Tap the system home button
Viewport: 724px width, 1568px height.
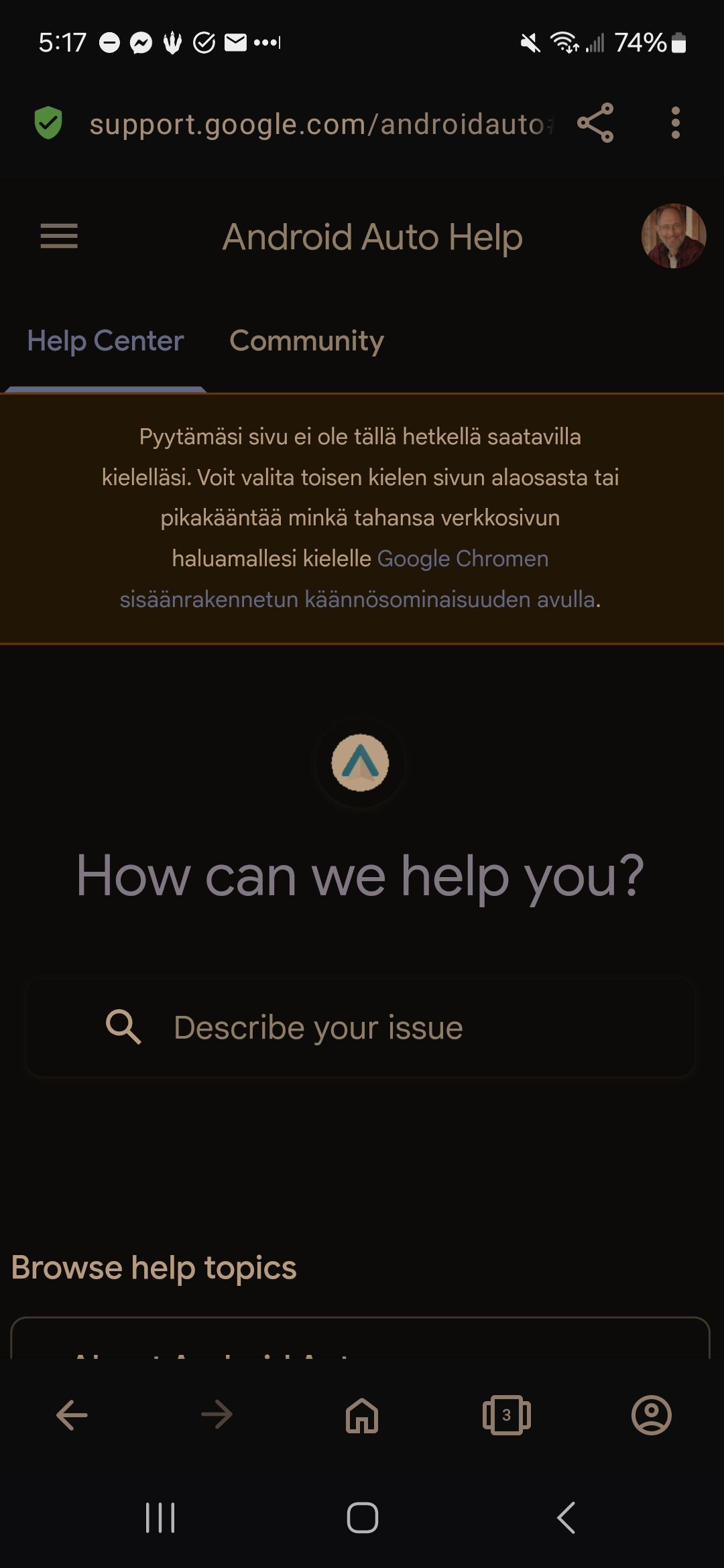pyautogui.click(x=363, y=1518)
